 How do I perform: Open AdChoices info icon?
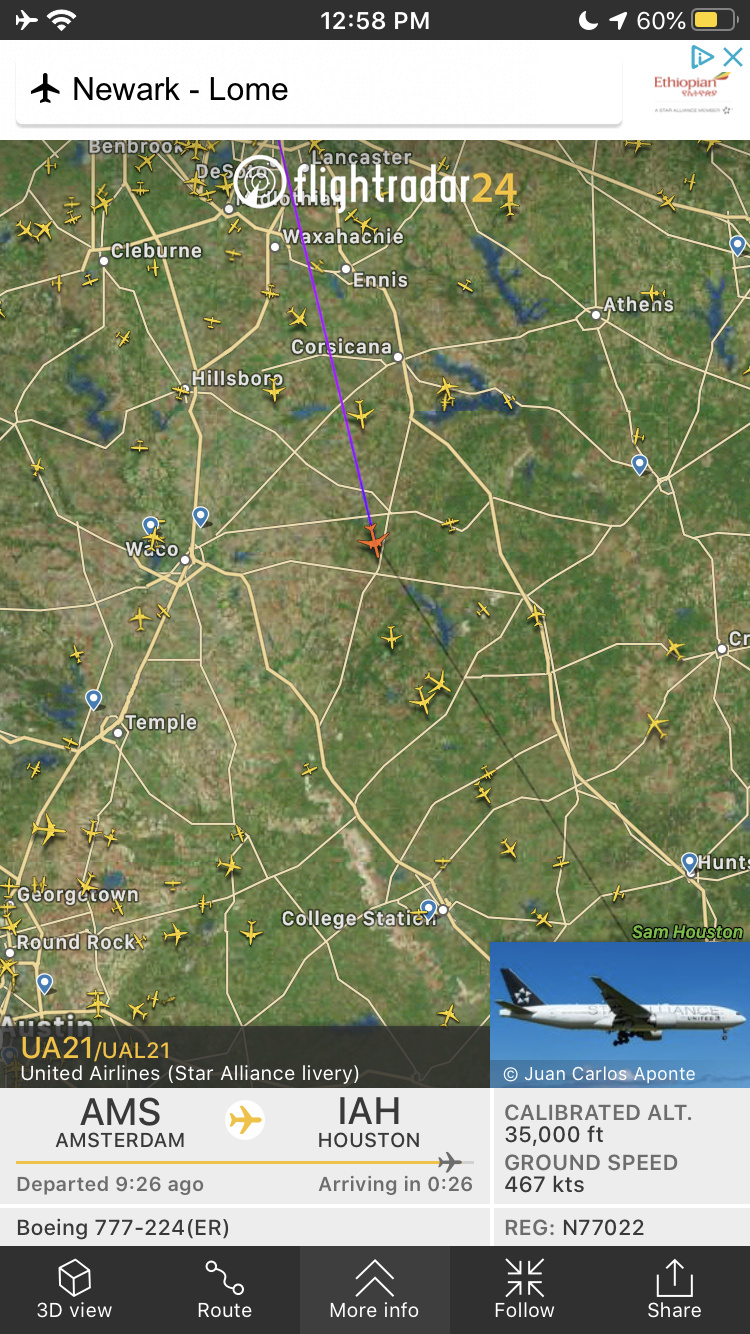click(703, 56)
